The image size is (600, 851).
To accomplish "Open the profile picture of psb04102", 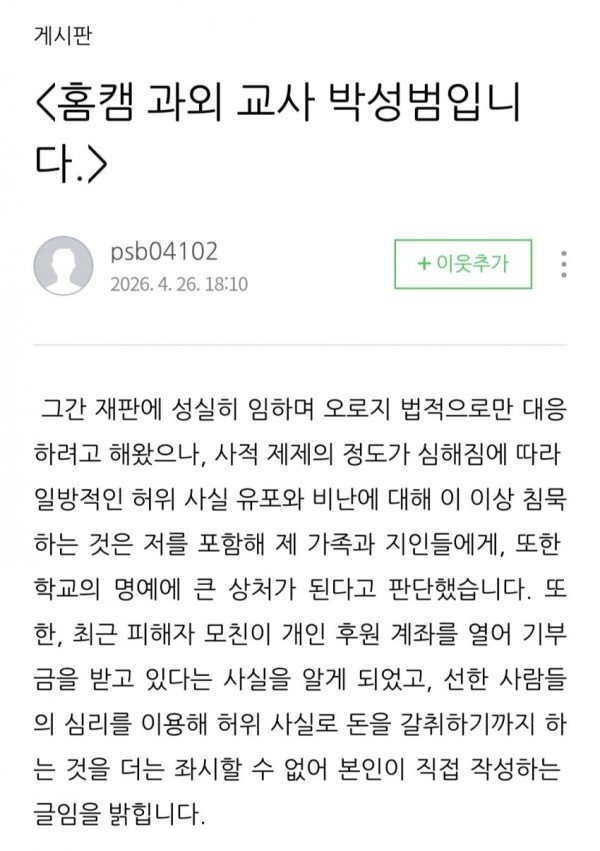I will pyautogui.click(x=64, y=266).
